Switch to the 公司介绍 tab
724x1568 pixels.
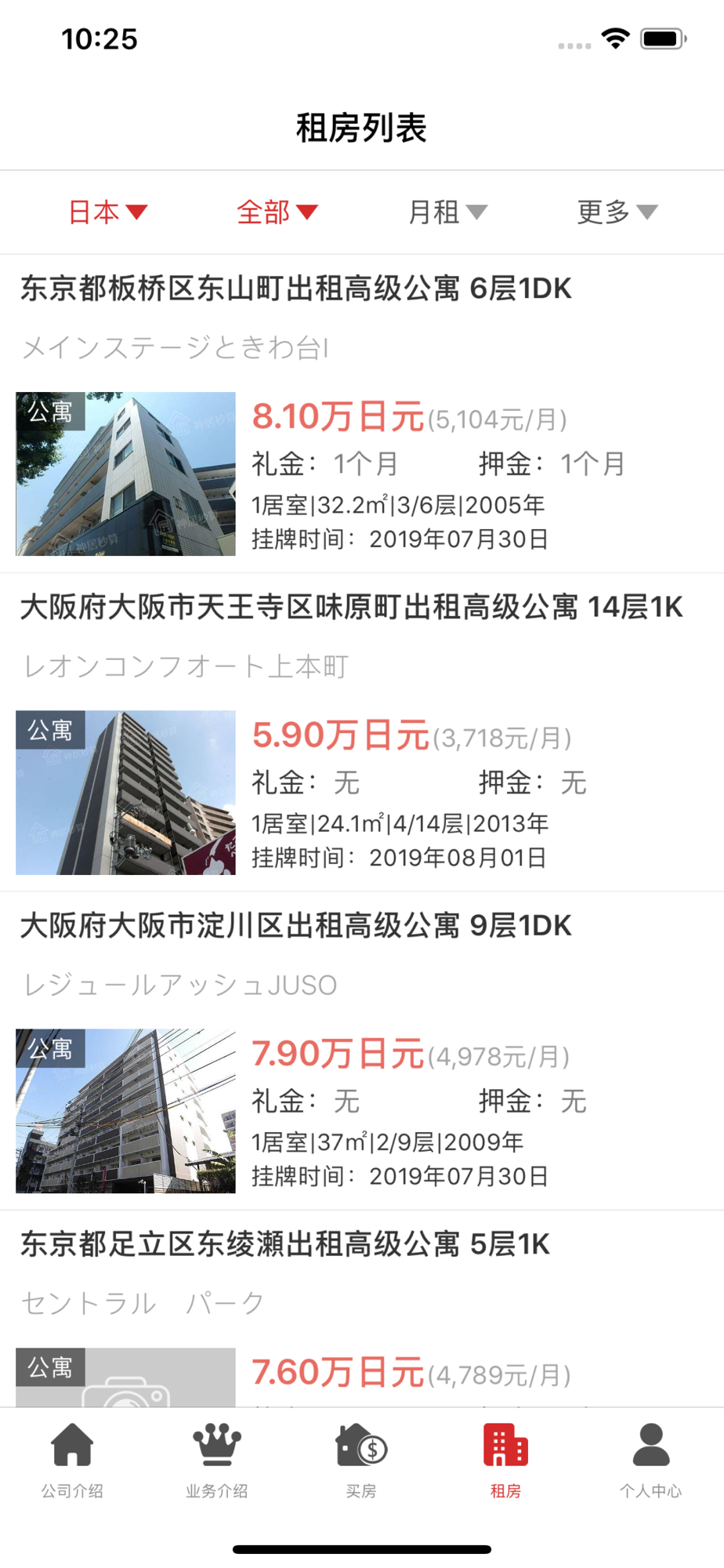72,1459
